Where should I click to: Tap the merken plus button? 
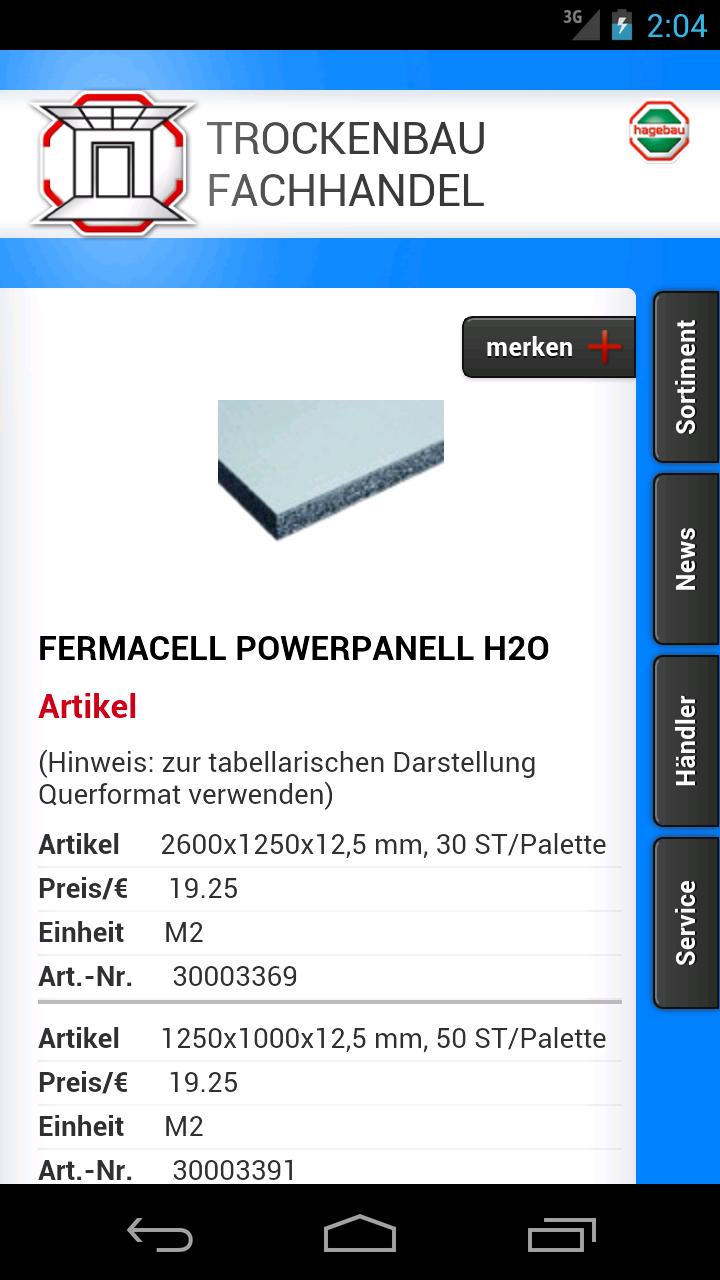549,347
